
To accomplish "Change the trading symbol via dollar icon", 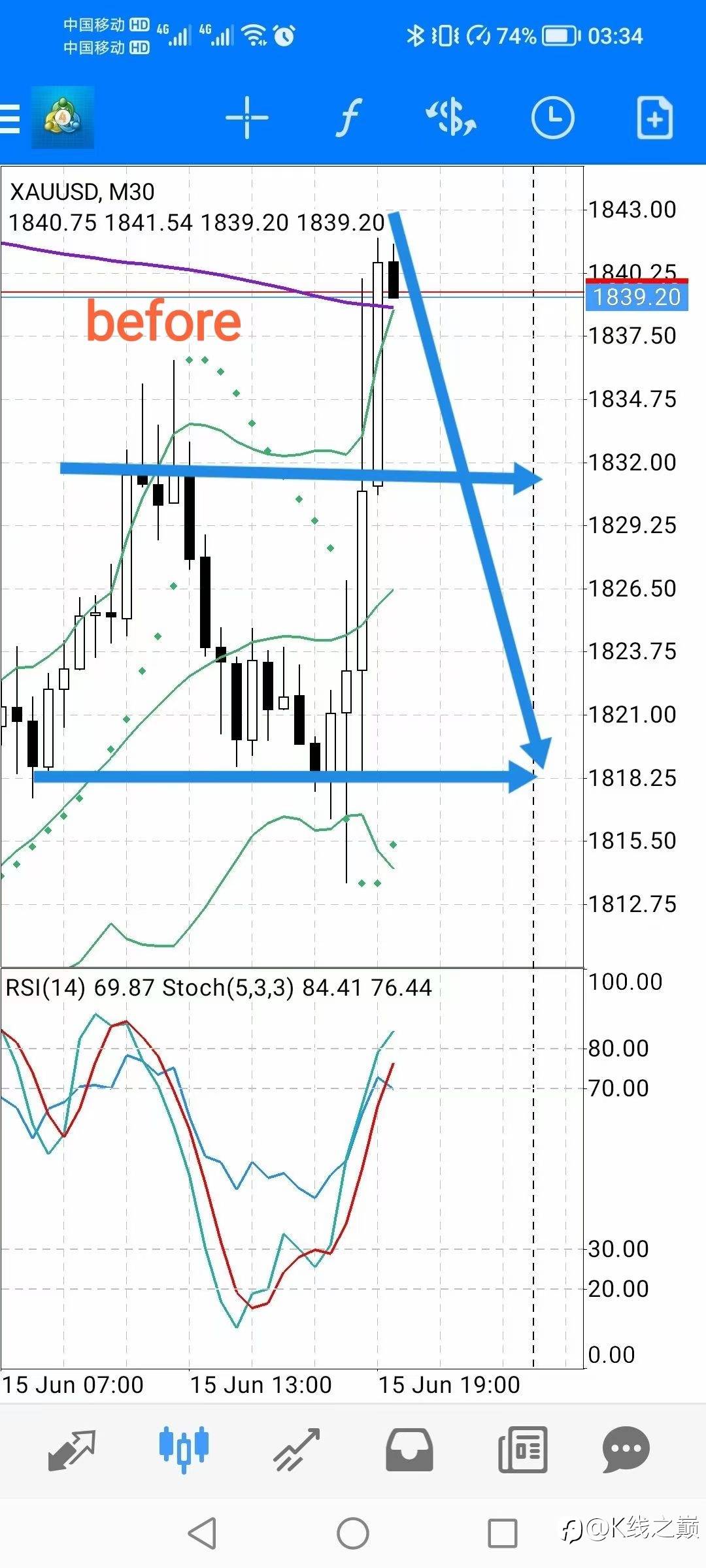I will coord(450,118).
